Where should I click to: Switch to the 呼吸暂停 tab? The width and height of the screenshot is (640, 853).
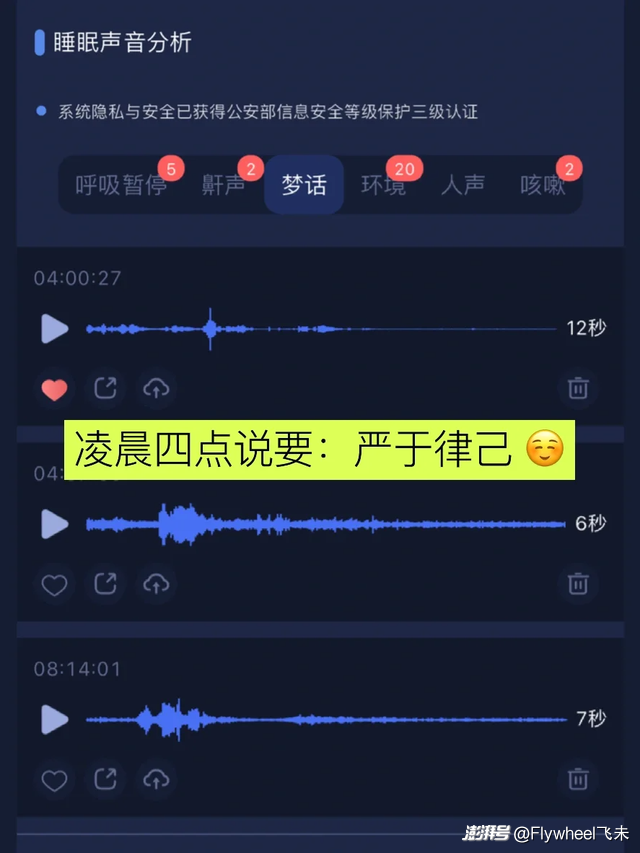[x=121, y=185]
